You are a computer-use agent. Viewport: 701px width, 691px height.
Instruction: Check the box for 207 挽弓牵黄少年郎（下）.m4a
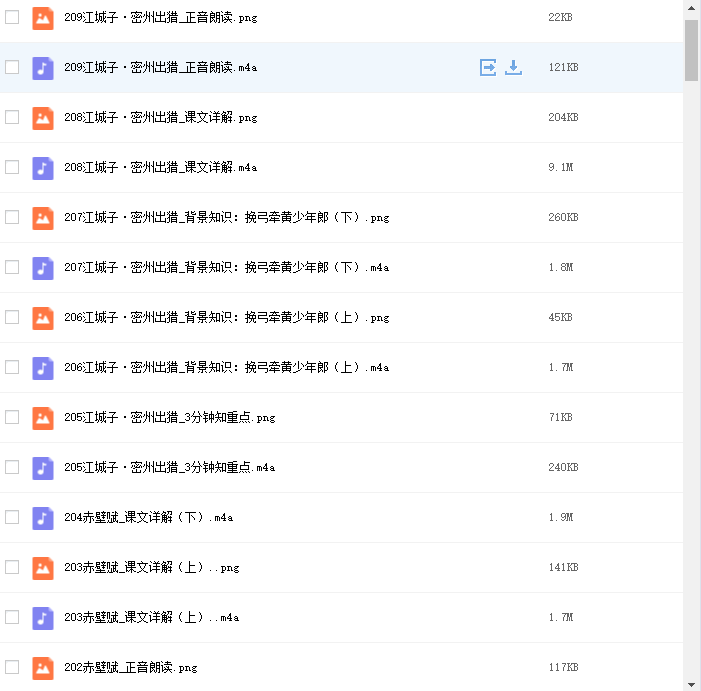pyautogui.click(x=12, y=267)
